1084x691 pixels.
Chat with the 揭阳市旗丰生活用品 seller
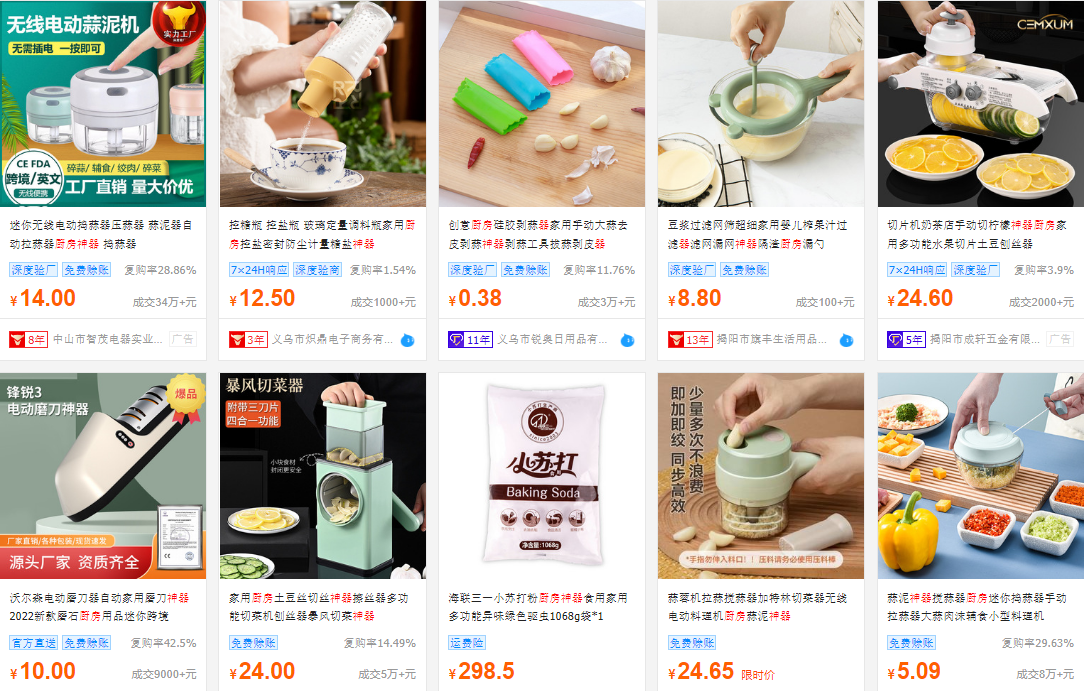[846, 340]
